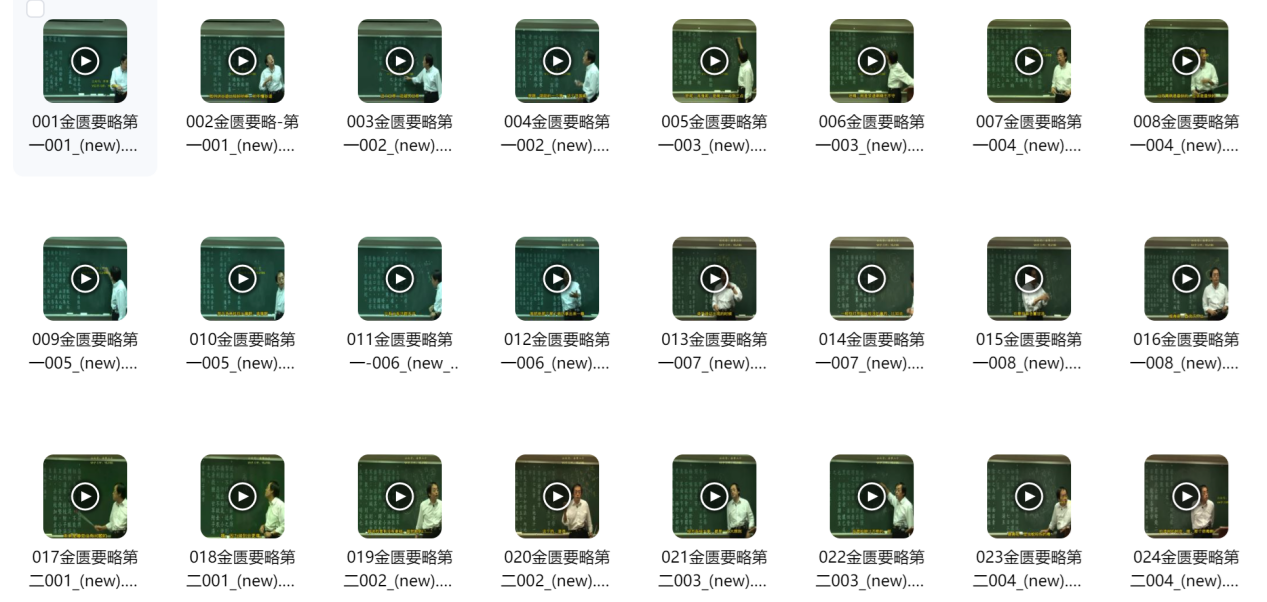Open video 008金匮要略第一004

[x=1186, y=61]
